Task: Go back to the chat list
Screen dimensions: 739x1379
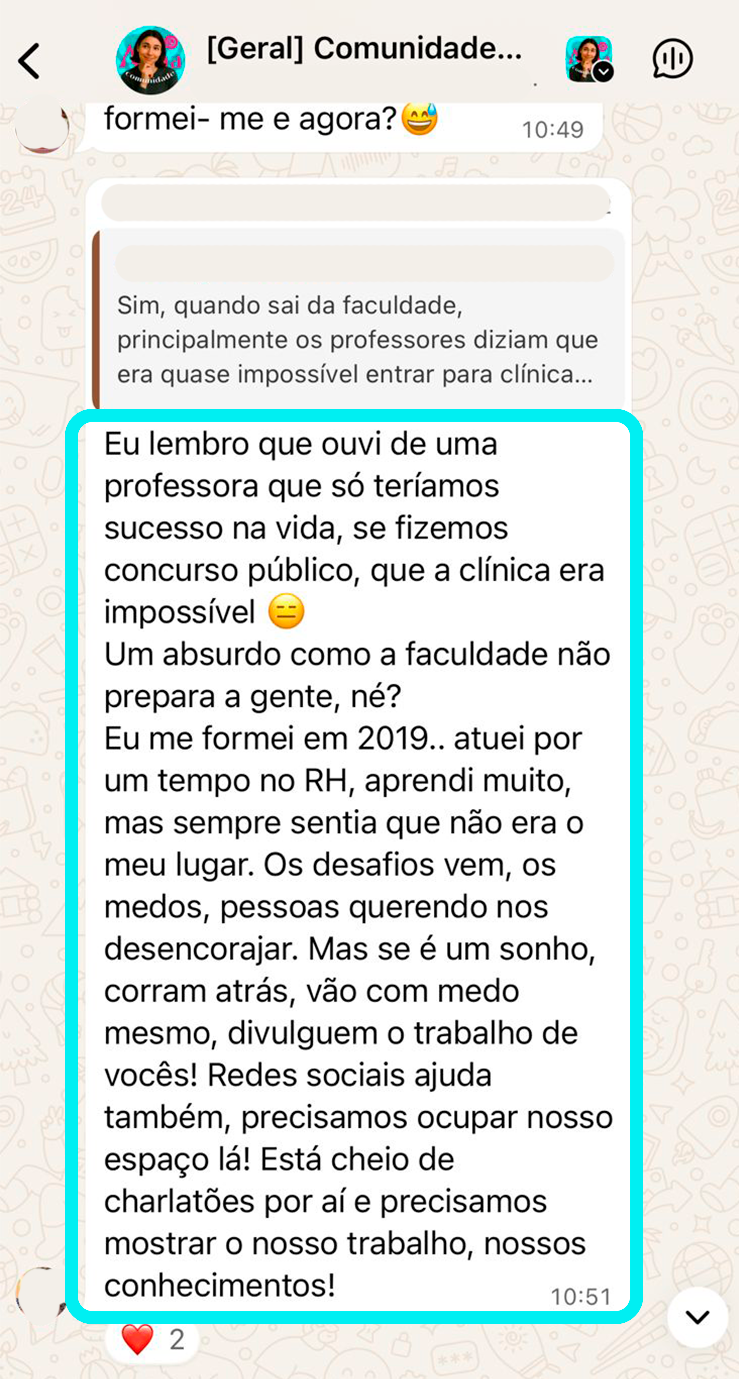Action: click(x=30, y=61)
